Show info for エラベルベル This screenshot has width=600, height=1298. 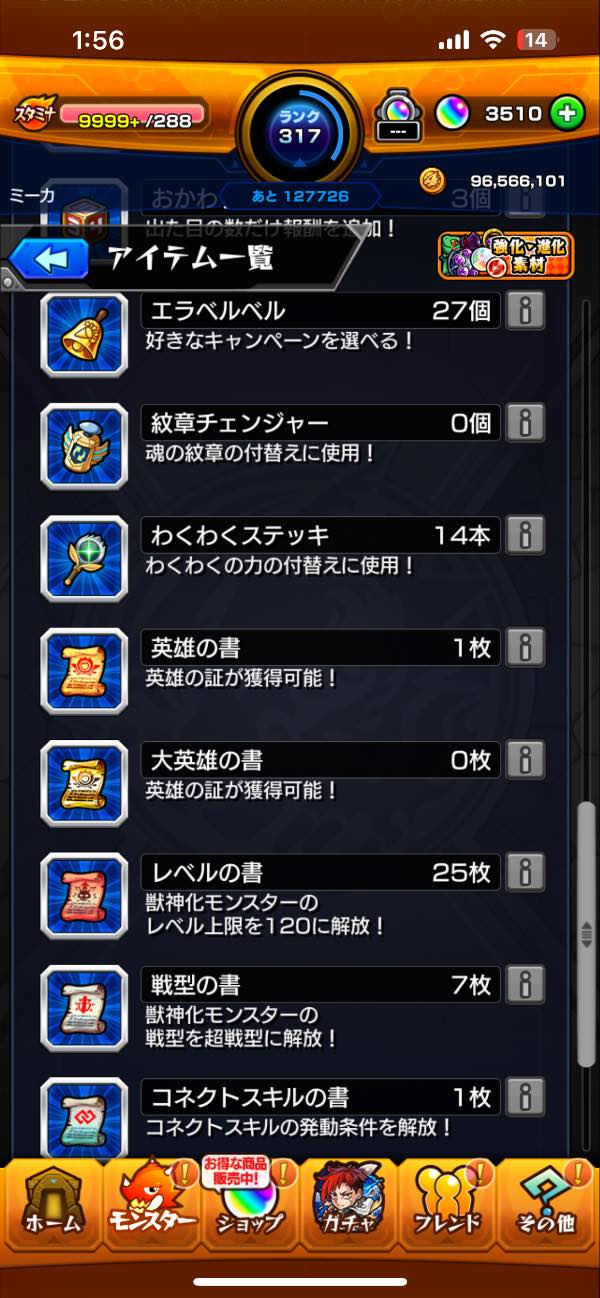tap(525, 311)
